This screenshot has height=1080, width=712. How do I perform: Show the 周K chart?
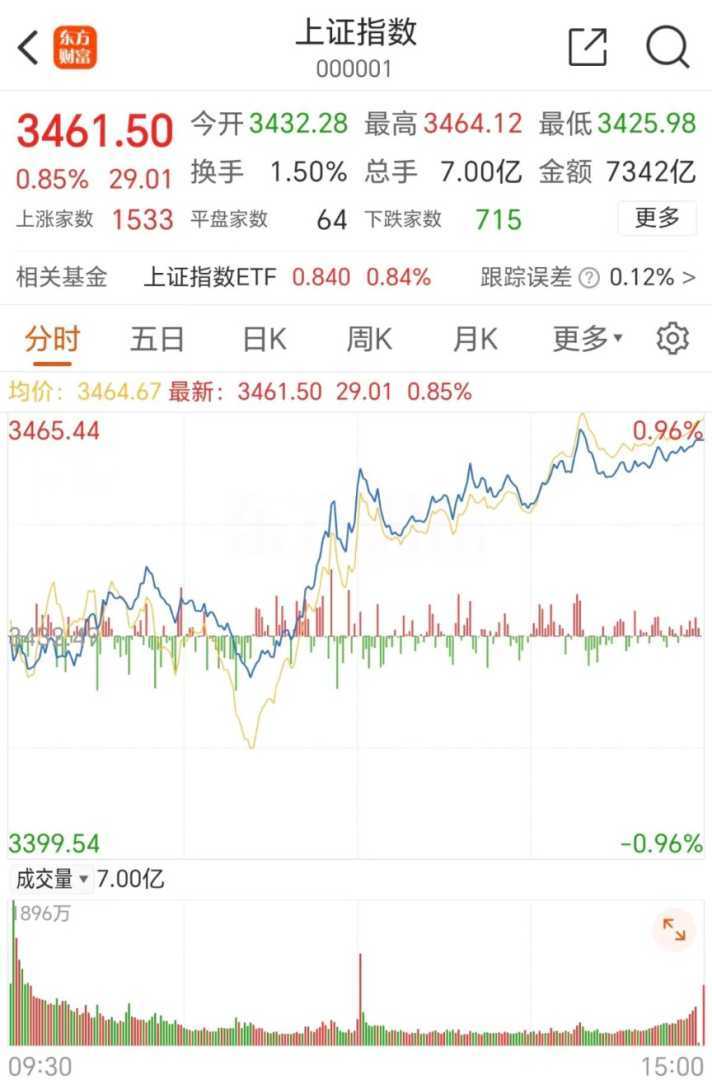[x=369, y=339]
